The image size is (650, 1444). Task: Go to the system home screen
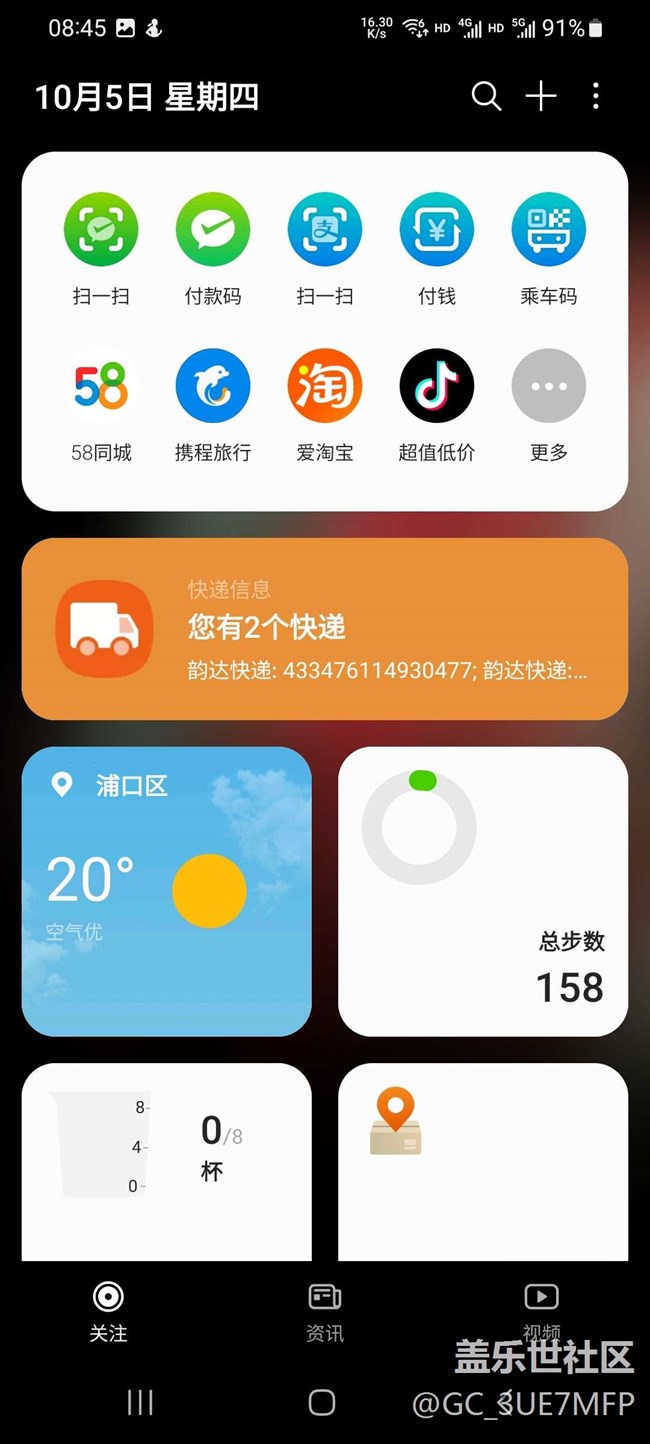pos(322,1402)
